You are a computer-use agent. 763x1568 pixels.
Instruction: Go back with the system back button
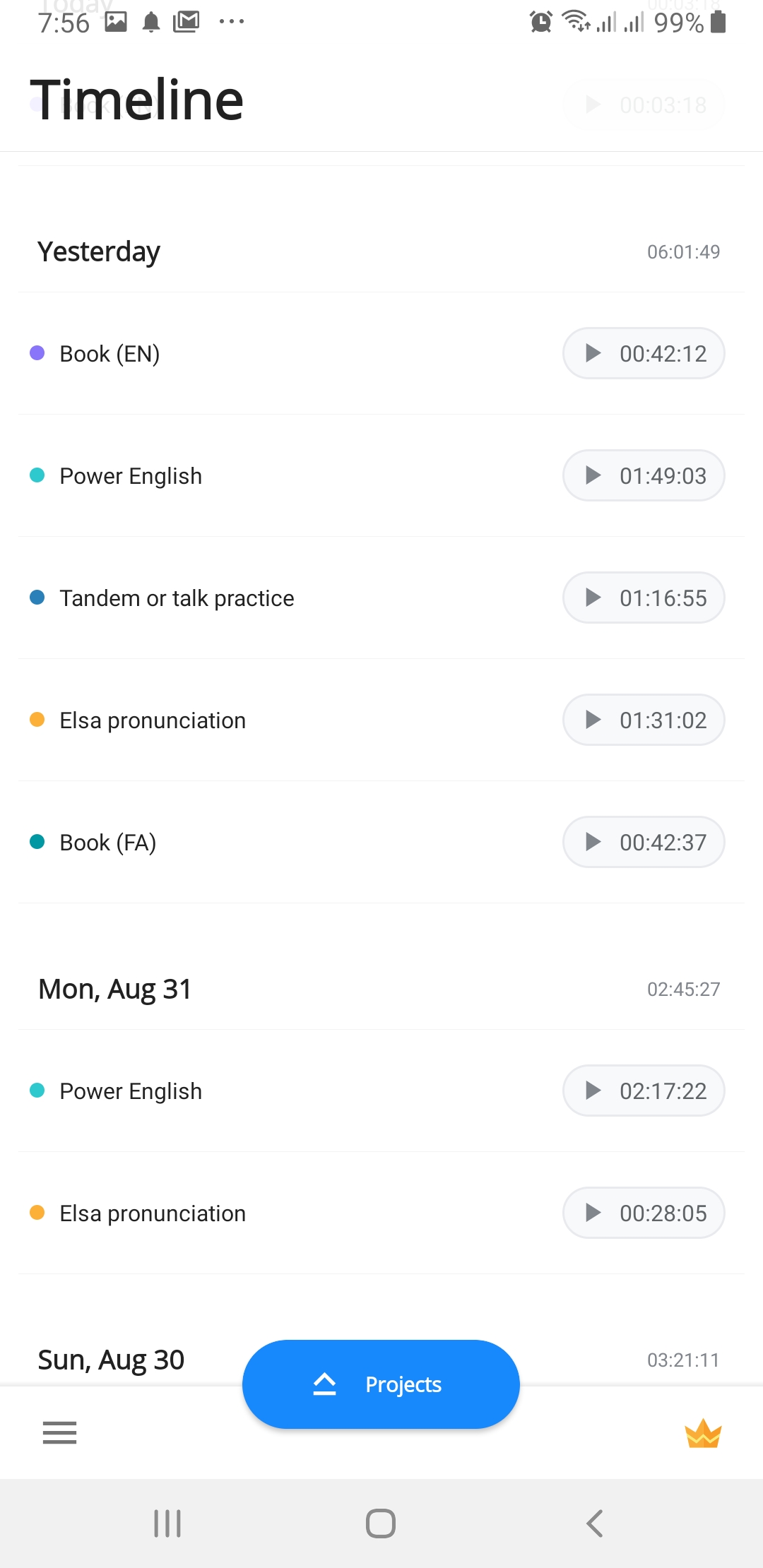[594, 1524]
